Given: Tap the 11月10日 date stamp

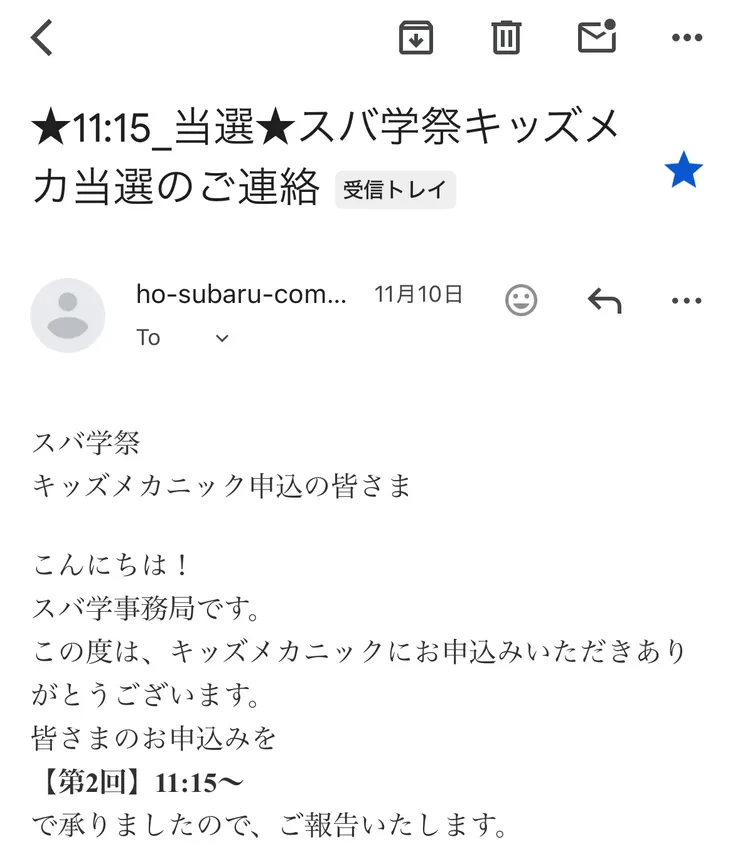Looking at the screenshot, I should coord(419,296).
